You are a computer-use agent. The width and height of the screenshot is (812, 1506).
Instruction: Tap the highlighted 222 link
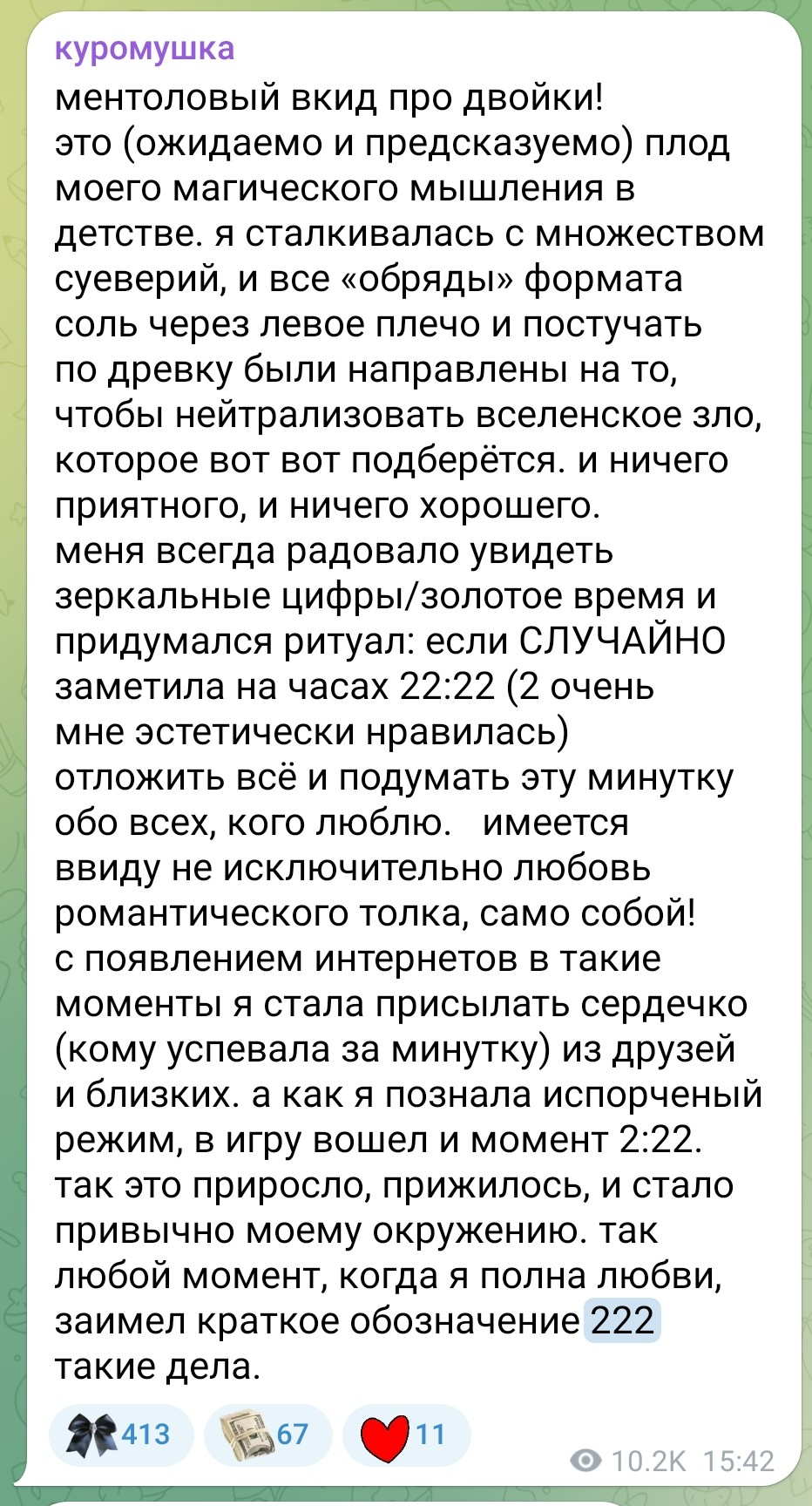tap(622, 1320)
